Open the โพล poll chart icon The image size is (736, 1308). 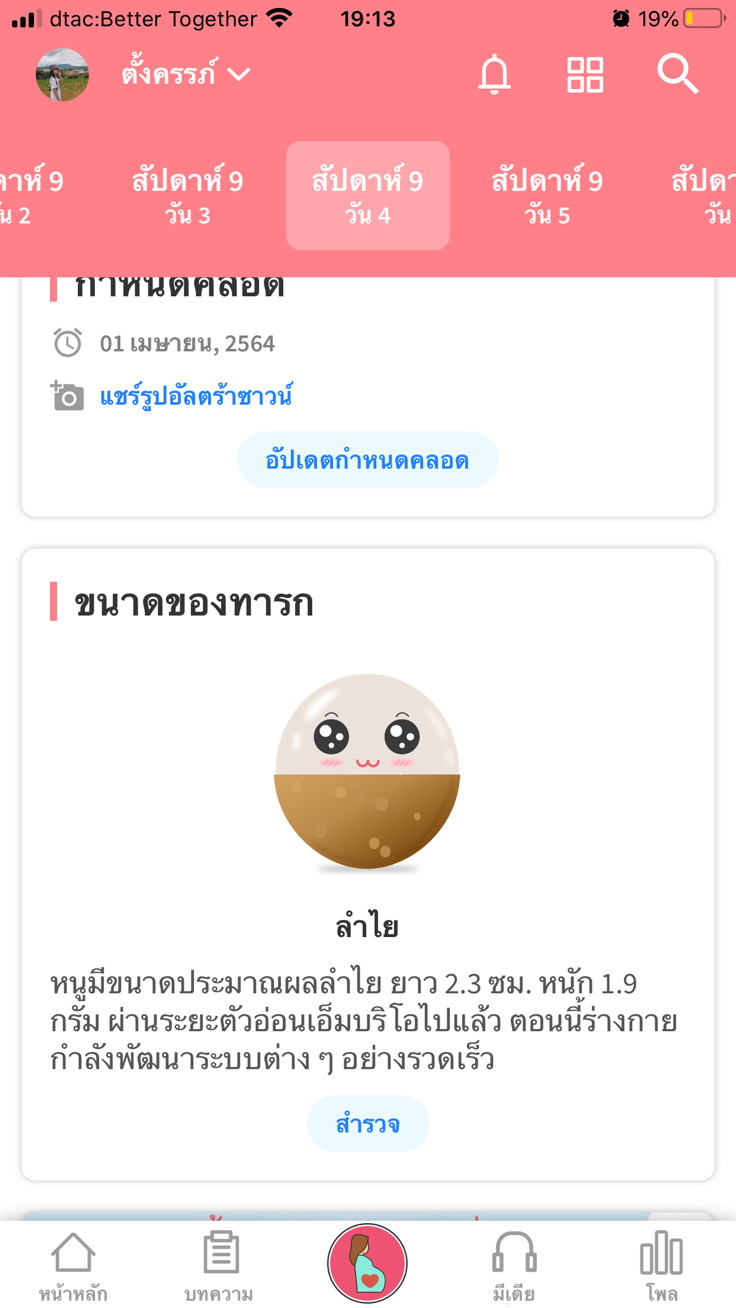[x=662, y=1252]
